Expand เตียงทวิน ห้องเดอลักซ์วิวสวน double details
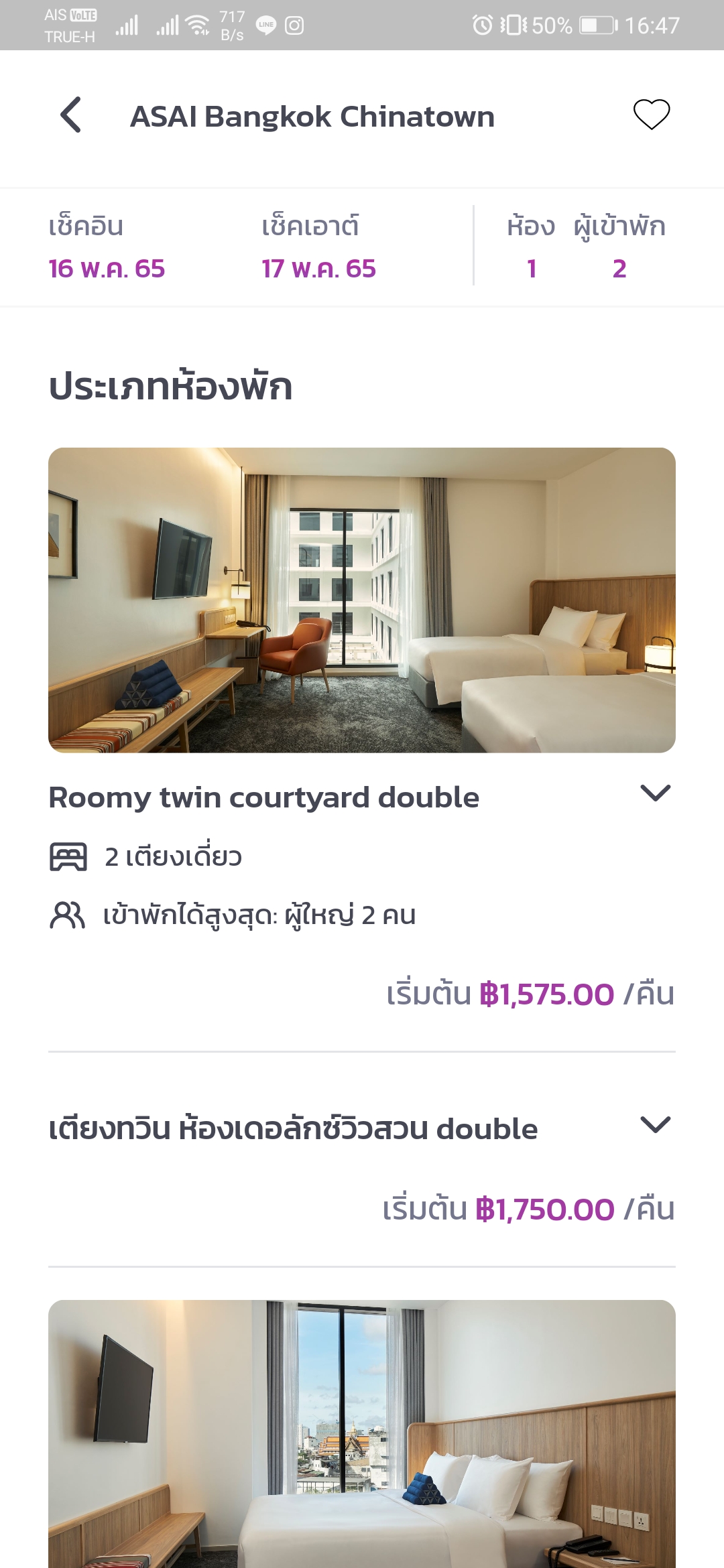 [655, 1125]
